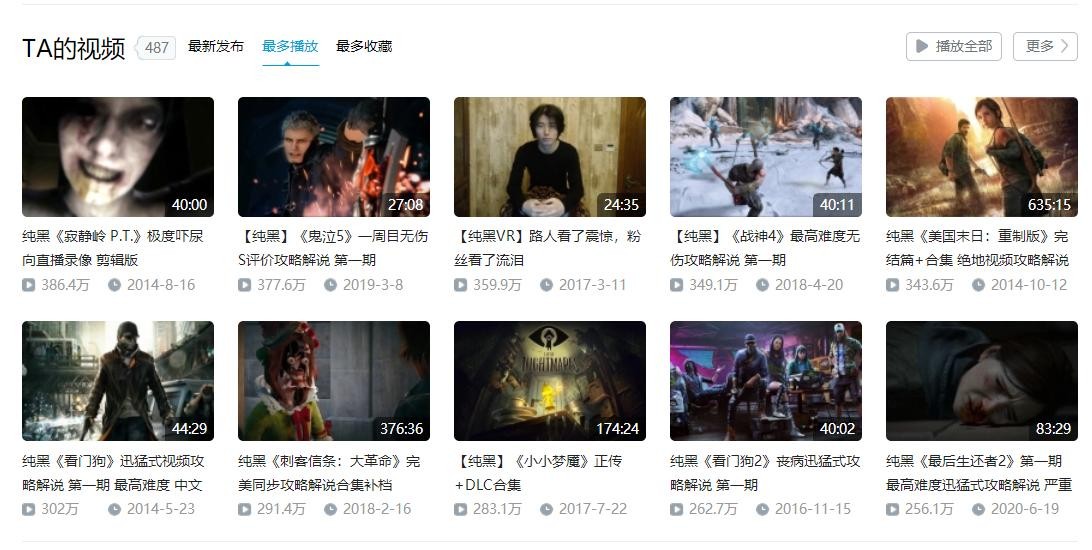The height and width of the screenshot is (550, 1092).
Task: Watch the 小小梦魇 正传+DLC合集 video
Action: pyautogui.click(x=550, y=381)
